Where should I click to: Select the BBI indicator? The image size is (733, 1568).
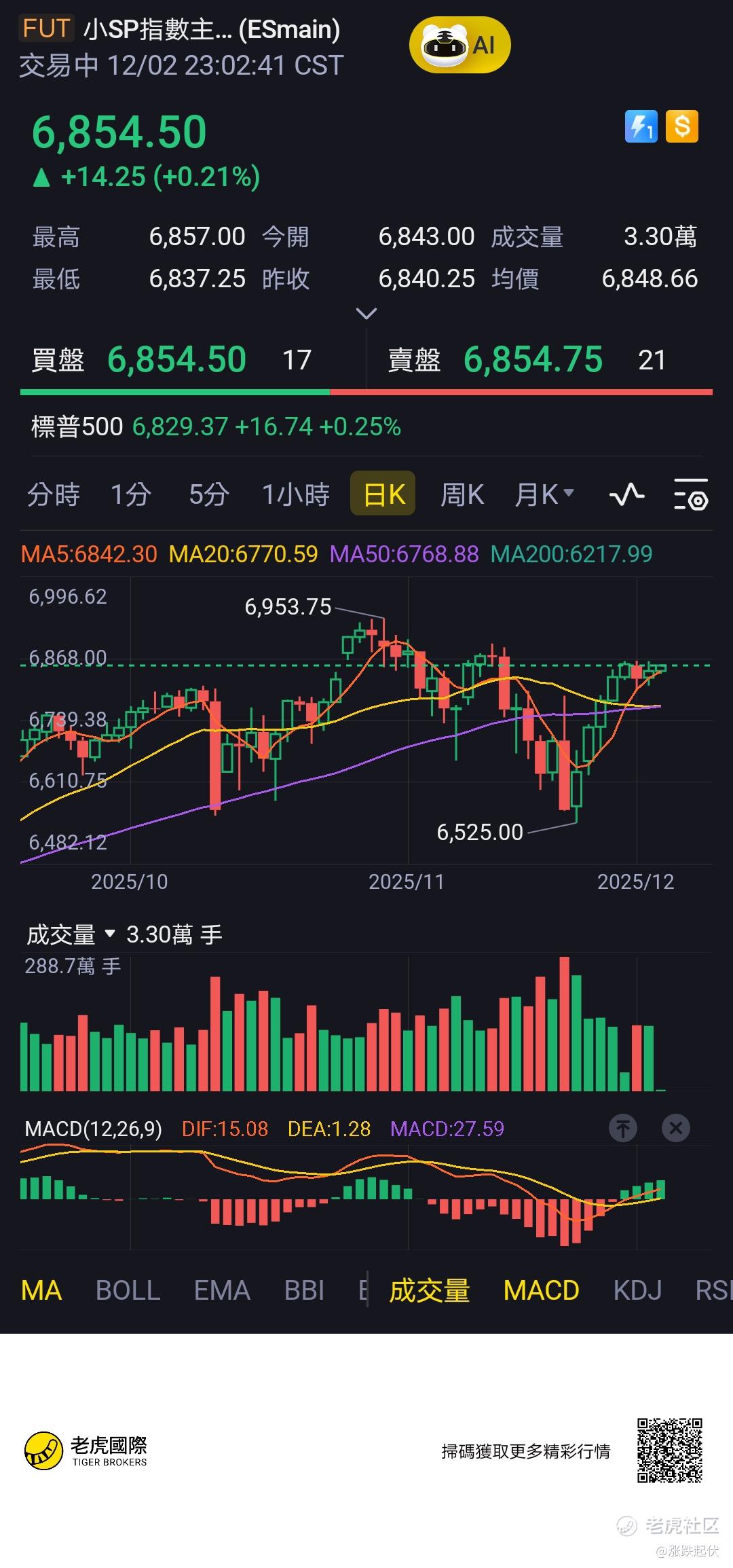(304, 1290)
